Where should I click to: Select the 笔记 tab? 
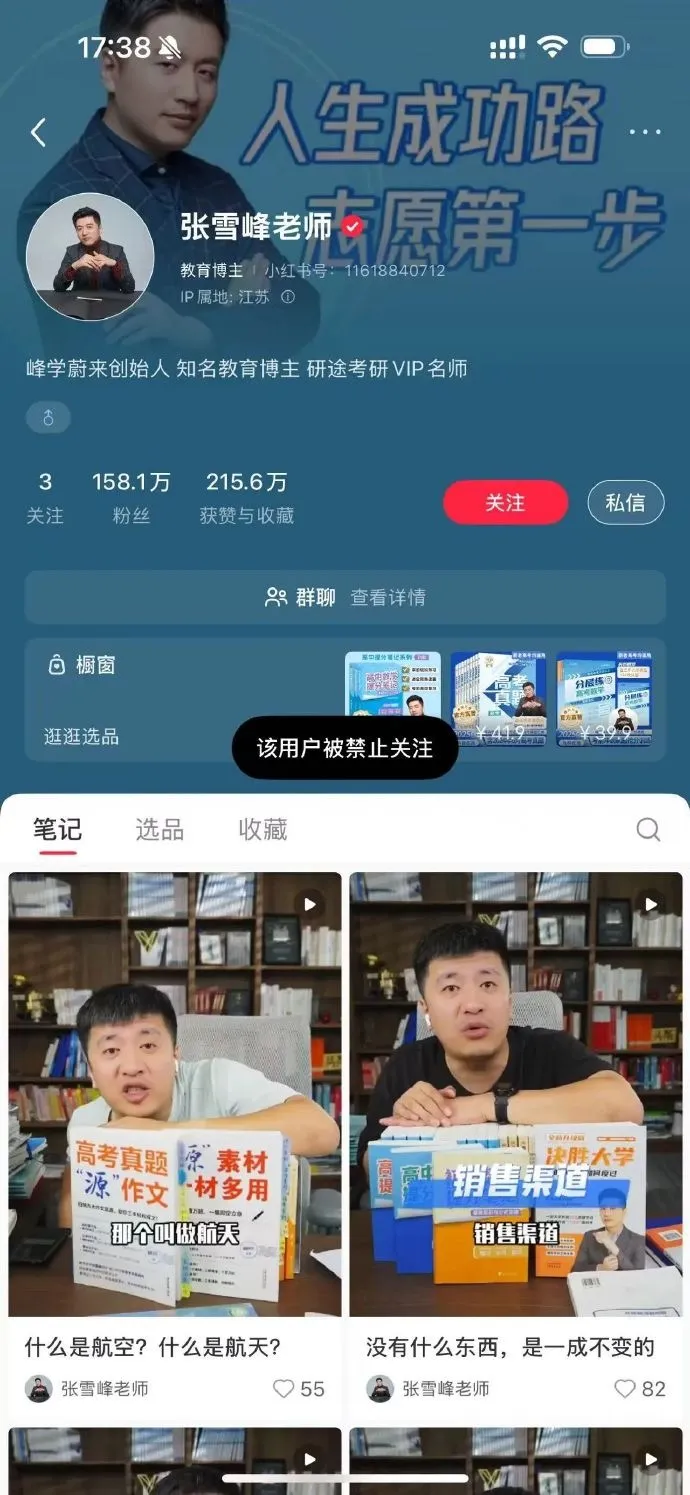58,829
